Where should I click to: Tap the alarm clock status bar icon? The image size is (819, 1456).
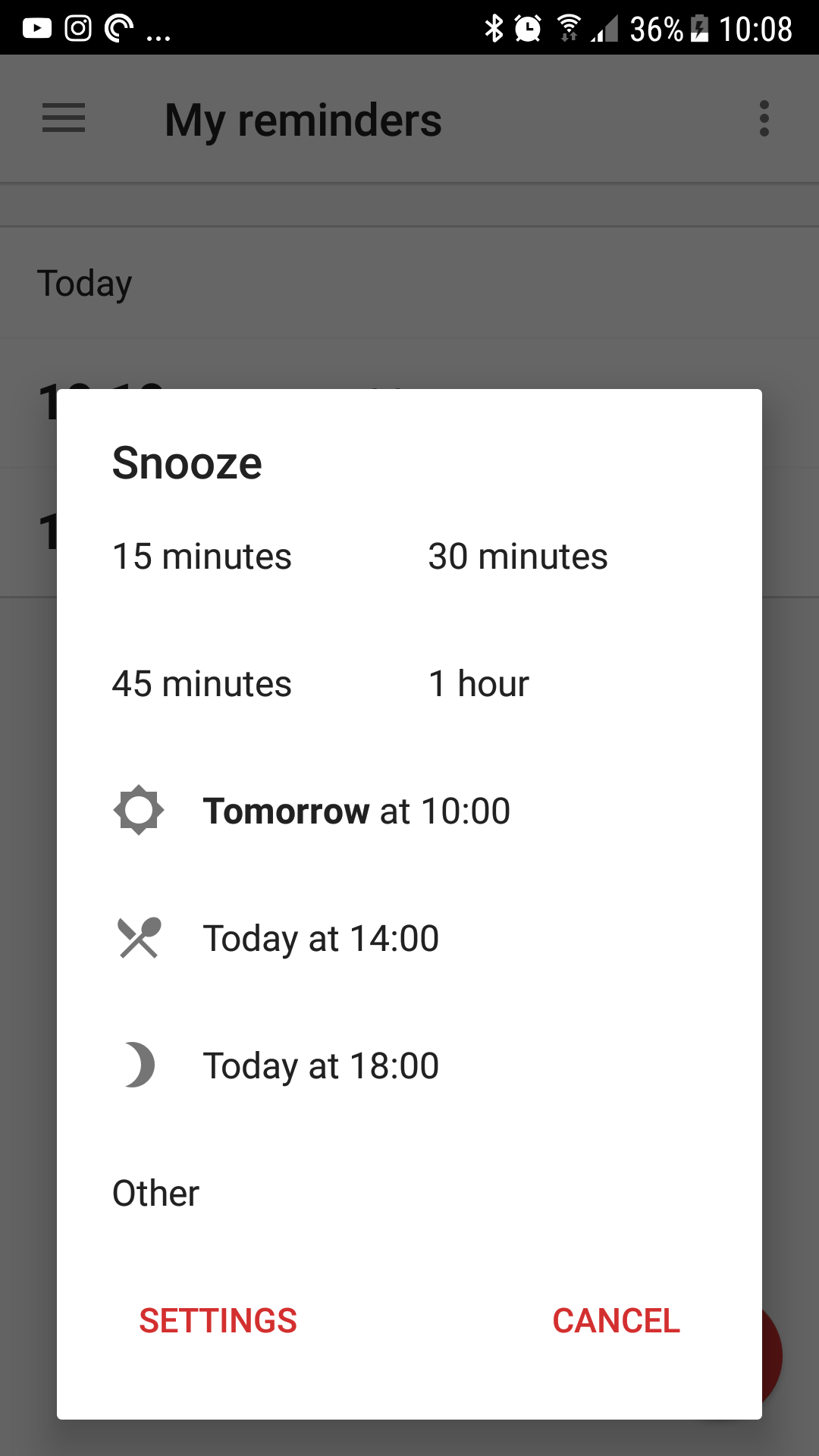[x=529, y=29]
